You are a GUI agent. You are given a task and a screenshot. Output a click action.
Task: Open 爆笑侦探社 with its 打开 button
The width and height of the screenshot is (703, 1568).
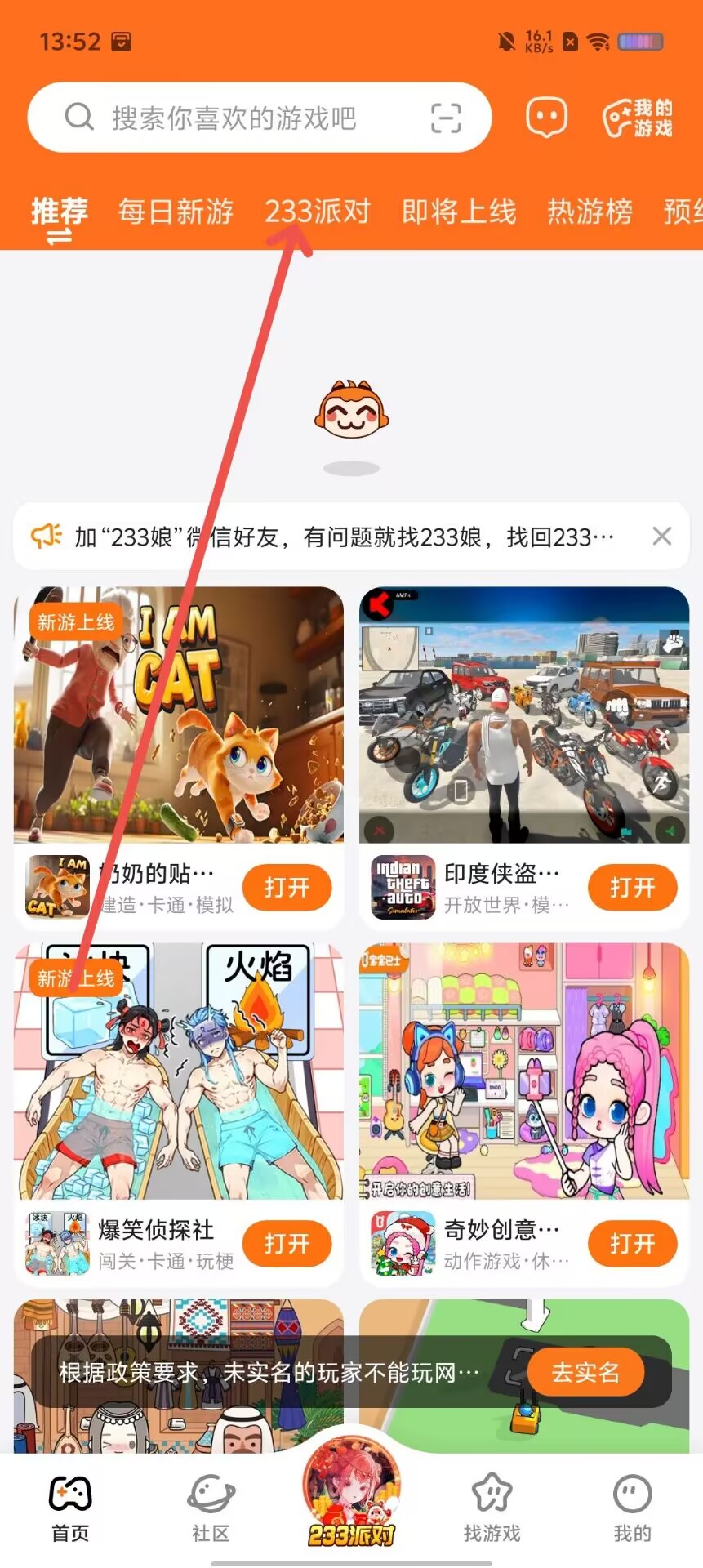287,1244
